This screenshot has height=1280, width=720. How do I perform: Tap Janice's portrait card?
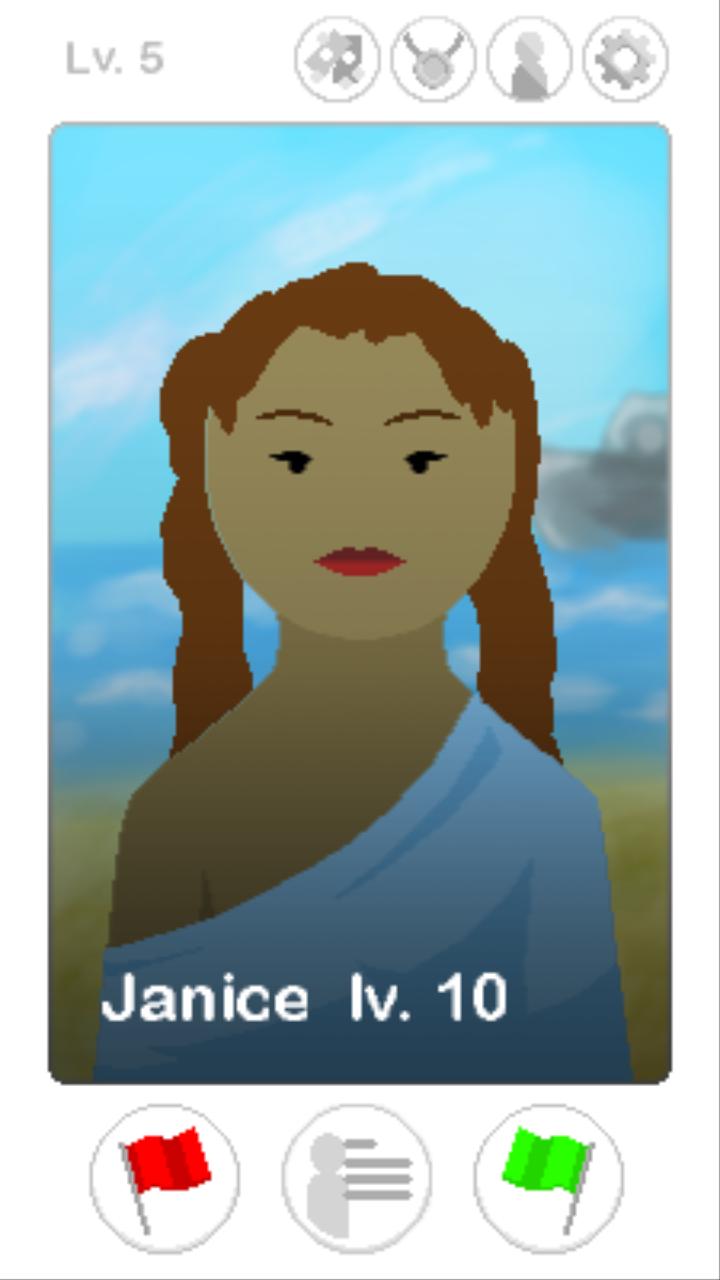[360, 600]
